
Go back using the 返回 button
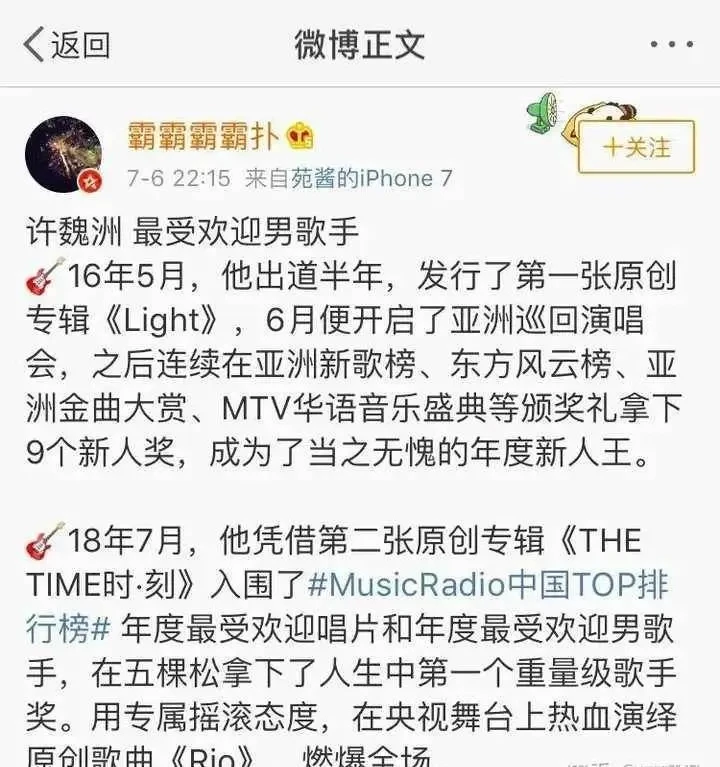(66, 44)
